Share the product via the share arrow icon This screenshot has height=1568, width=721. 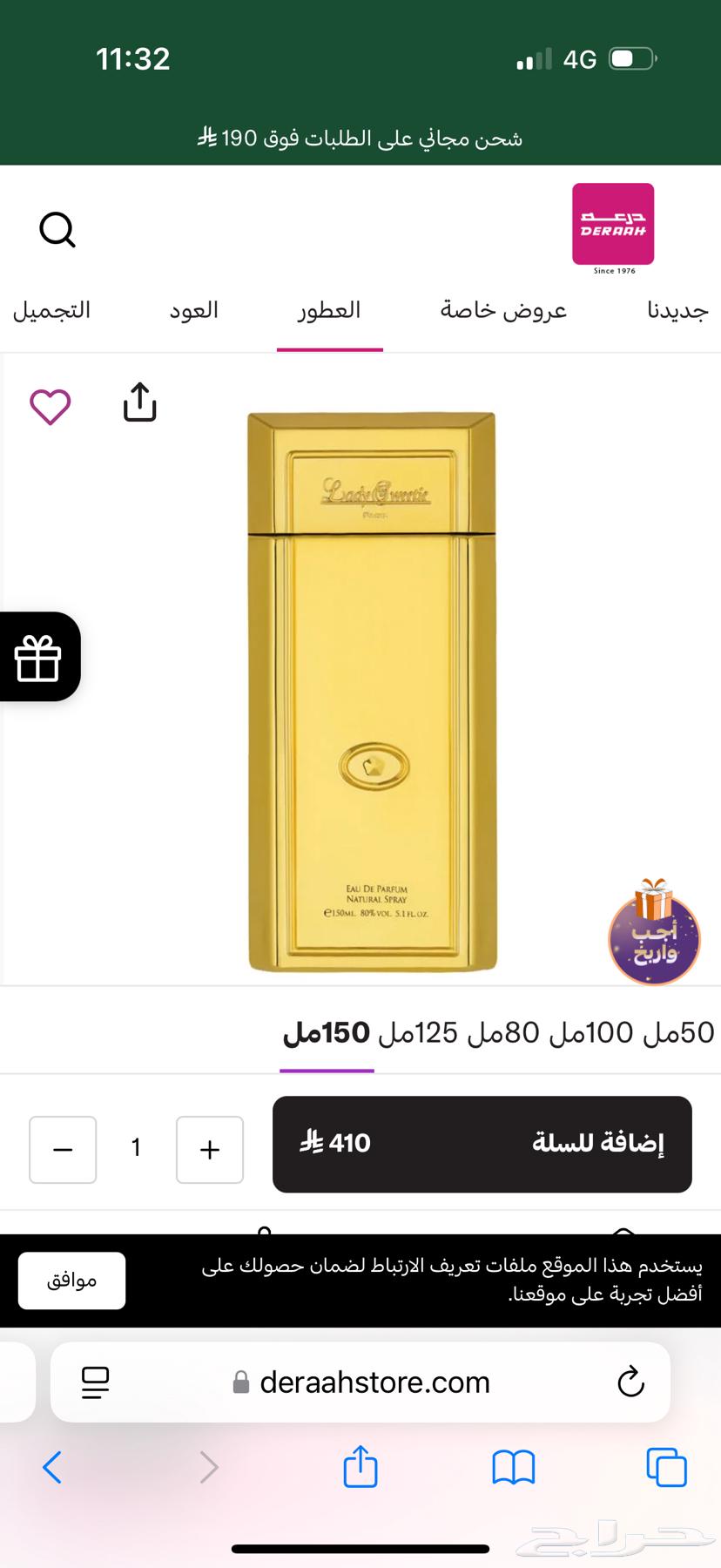139,402
